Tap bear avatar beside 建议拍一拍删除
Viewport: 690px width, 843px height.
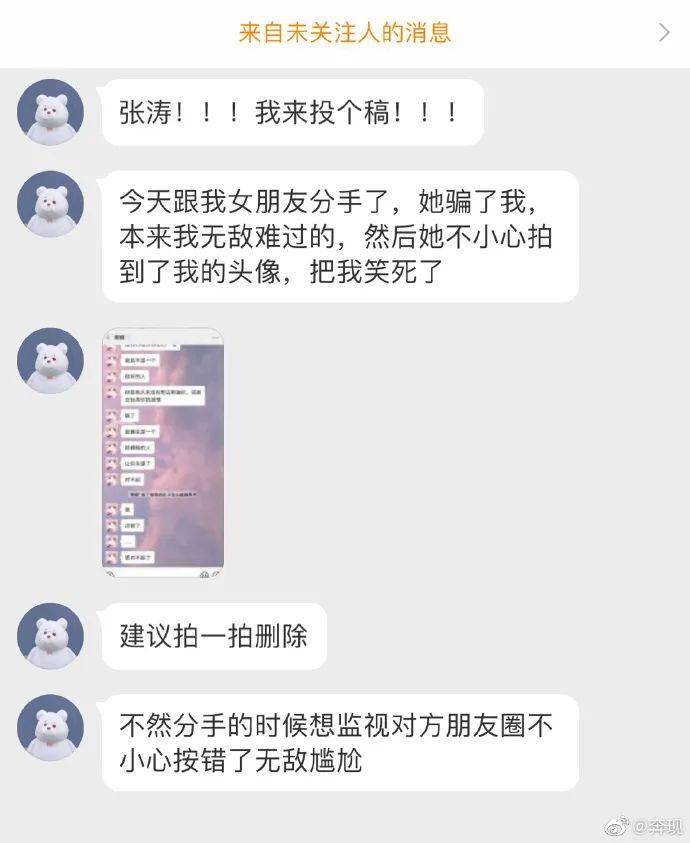(x=50, y=636)
